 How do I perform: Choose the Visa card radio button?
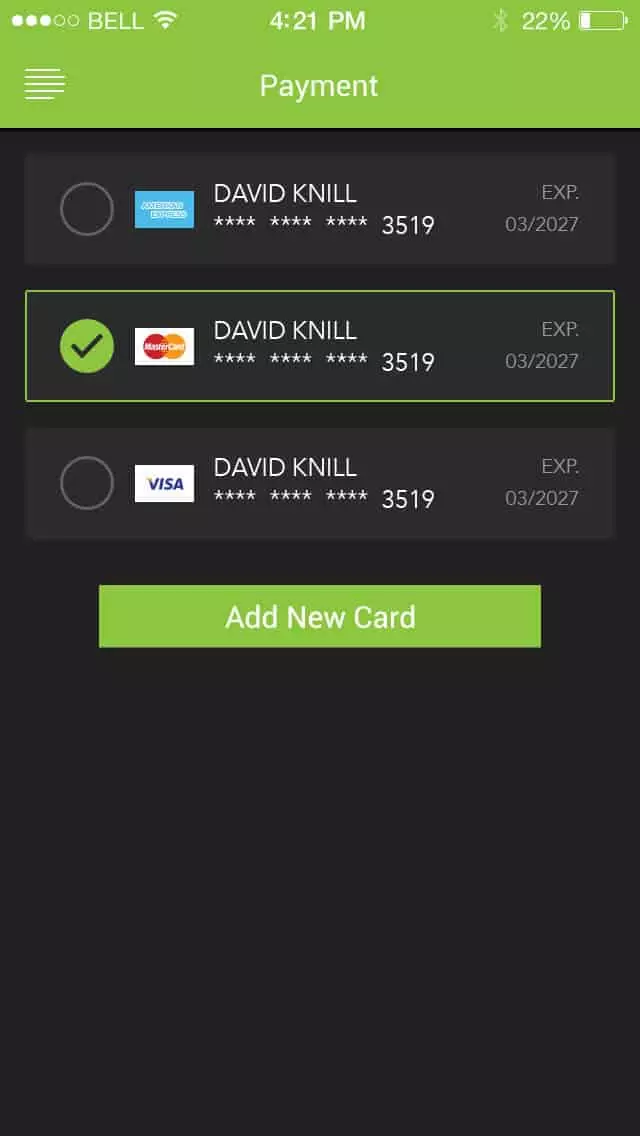pyautogui.click(x=87, y=483)
